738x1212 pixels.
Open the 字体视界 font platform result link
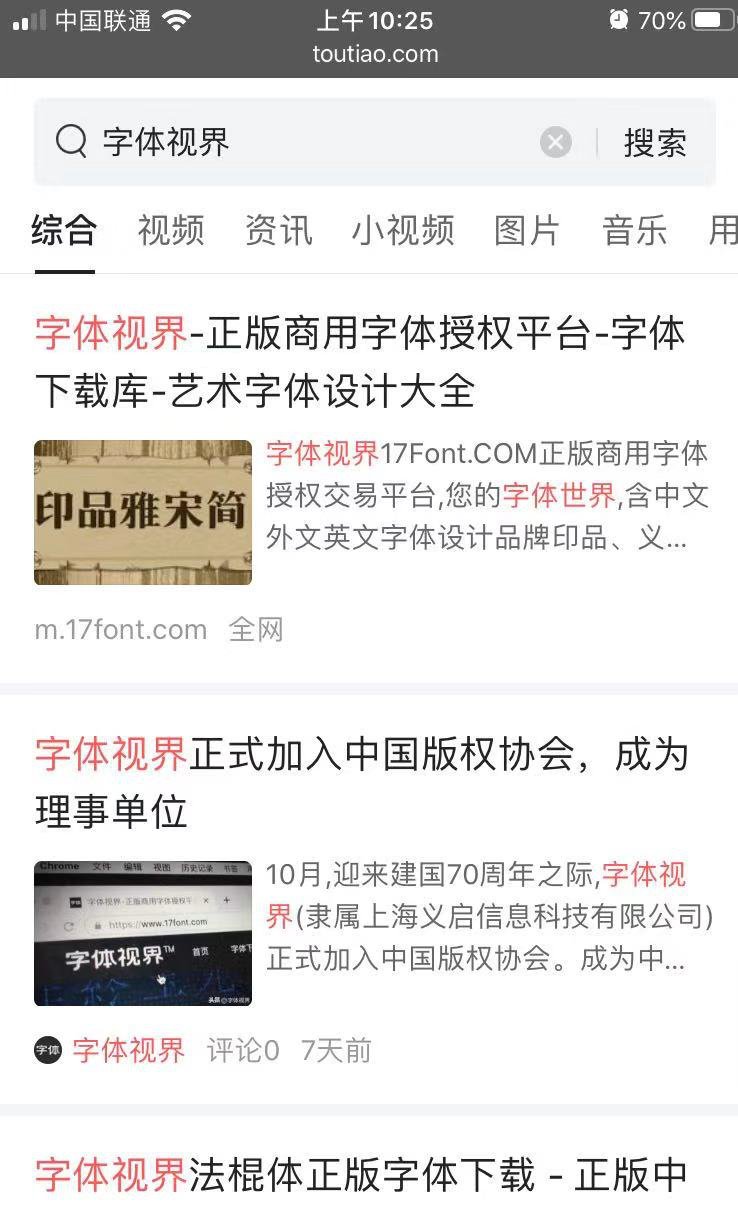pos(358,360)
